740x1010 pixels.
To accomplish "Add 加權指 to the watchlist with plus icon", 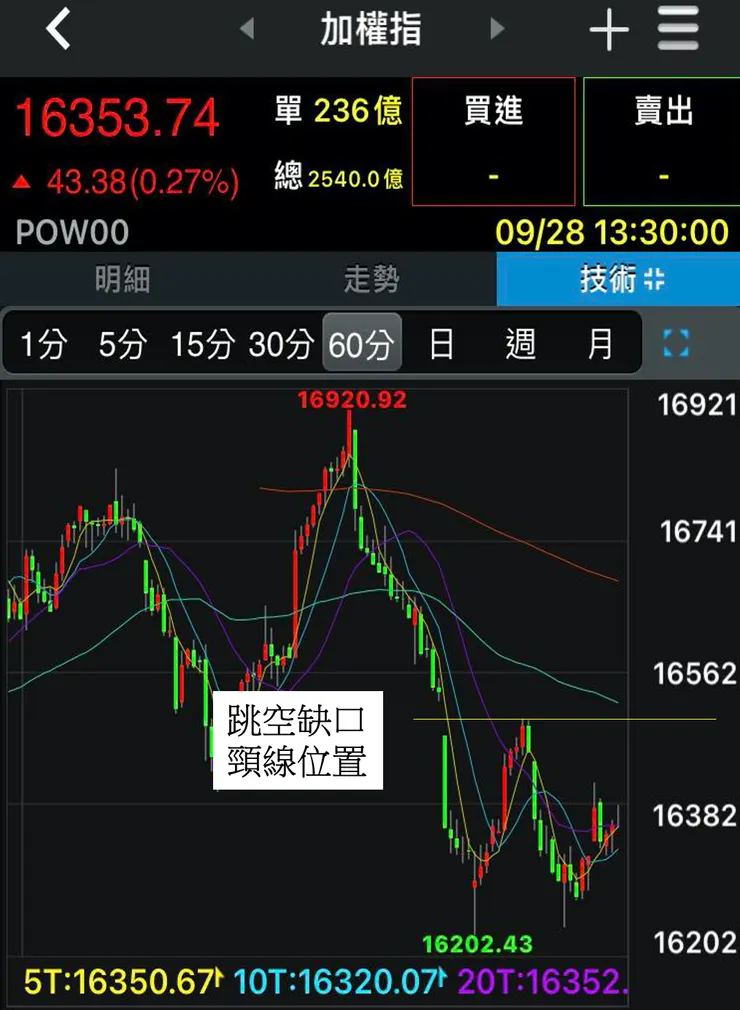I will [608, 30].
